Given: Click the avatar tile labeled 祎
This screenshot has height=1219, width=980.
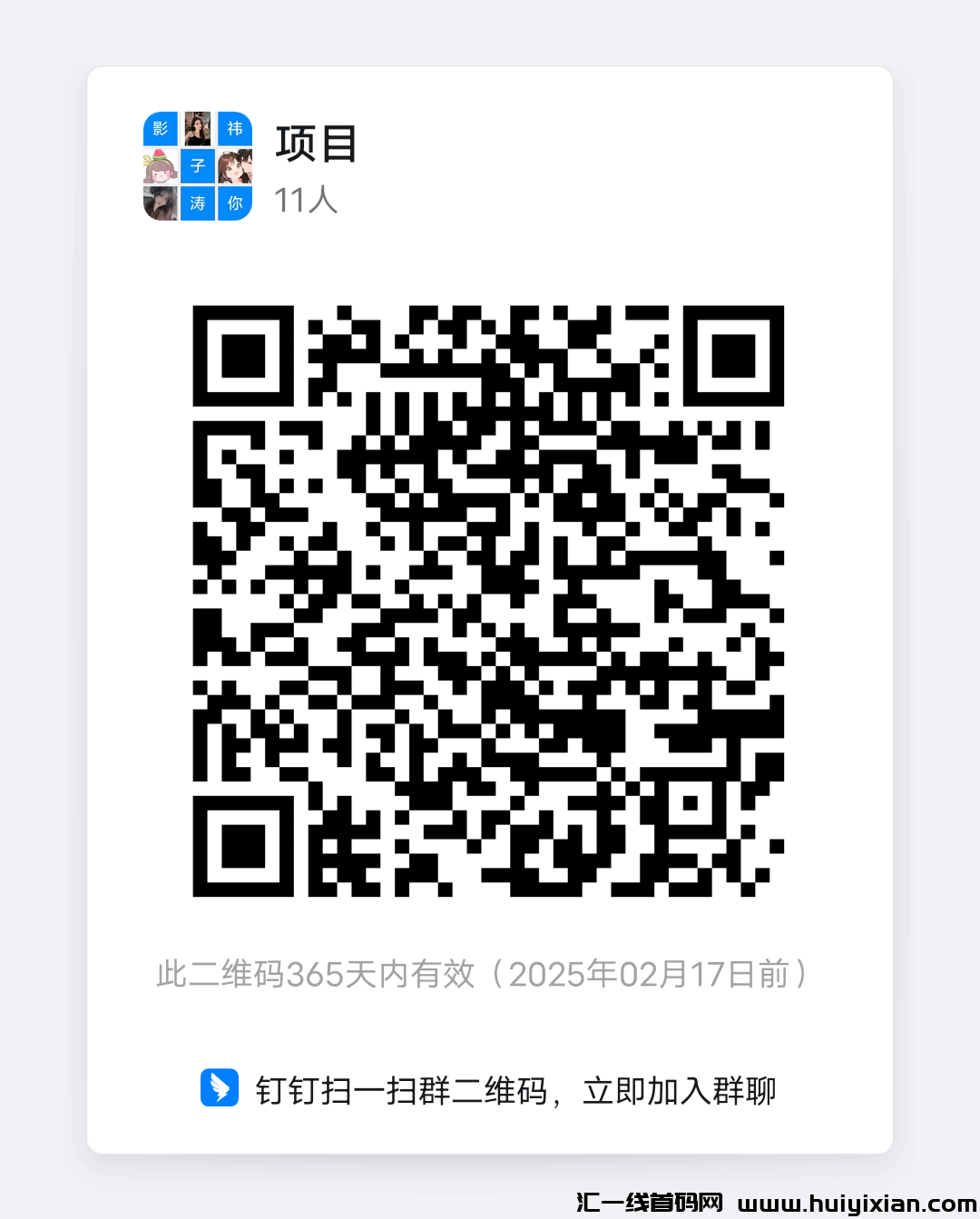Looking at the screenshot, I should point(233,129).
